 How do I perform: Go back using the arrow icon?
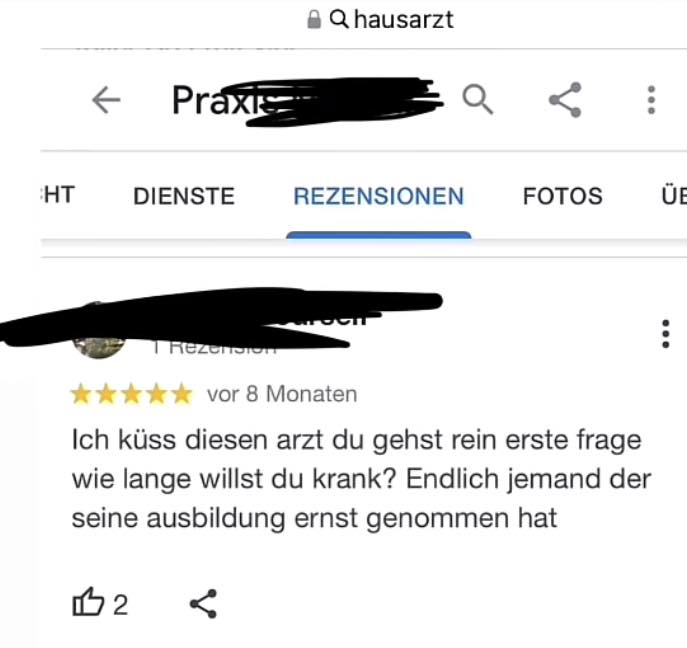pyautogui.click(x=105, y=99)
